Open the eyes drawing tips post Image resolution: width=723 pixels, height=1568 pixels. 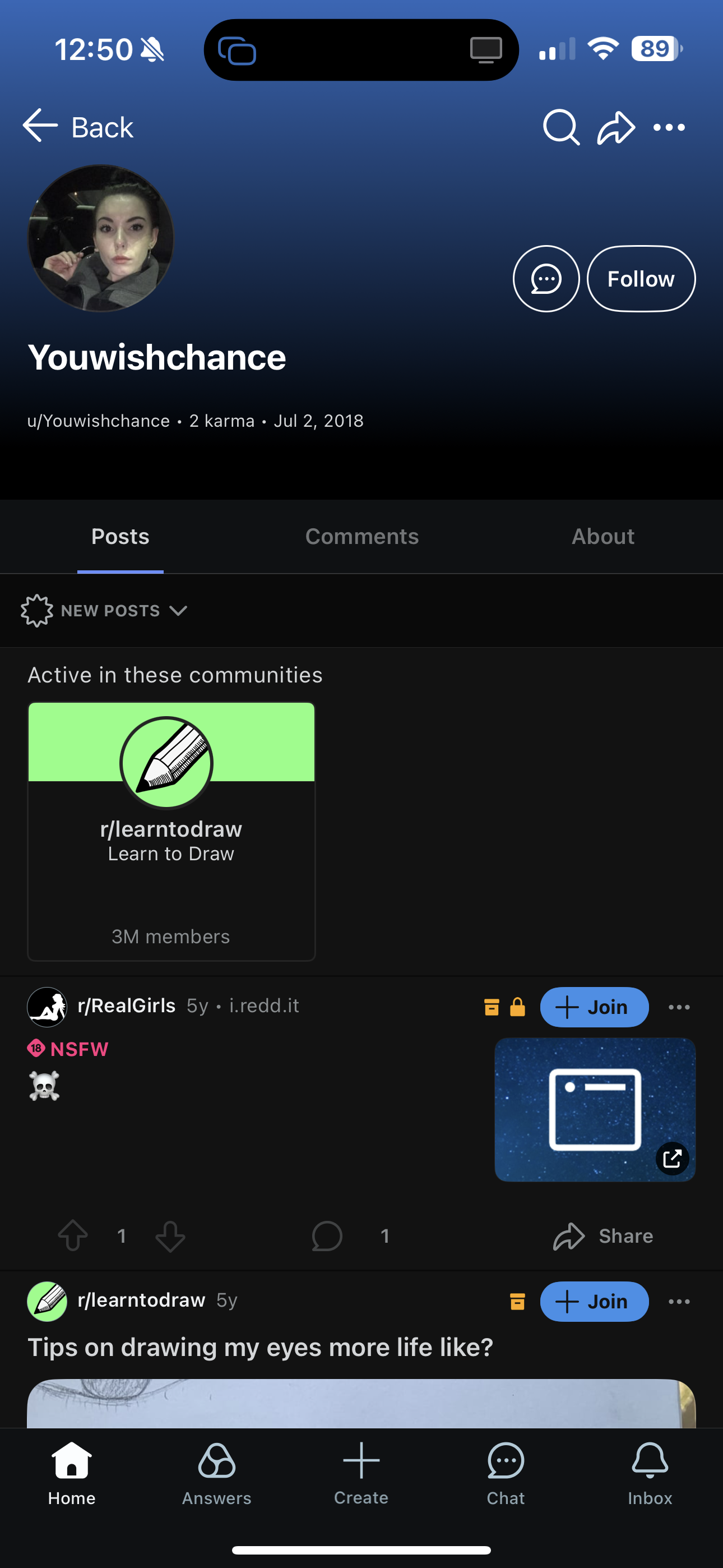tap(260, 1347)
